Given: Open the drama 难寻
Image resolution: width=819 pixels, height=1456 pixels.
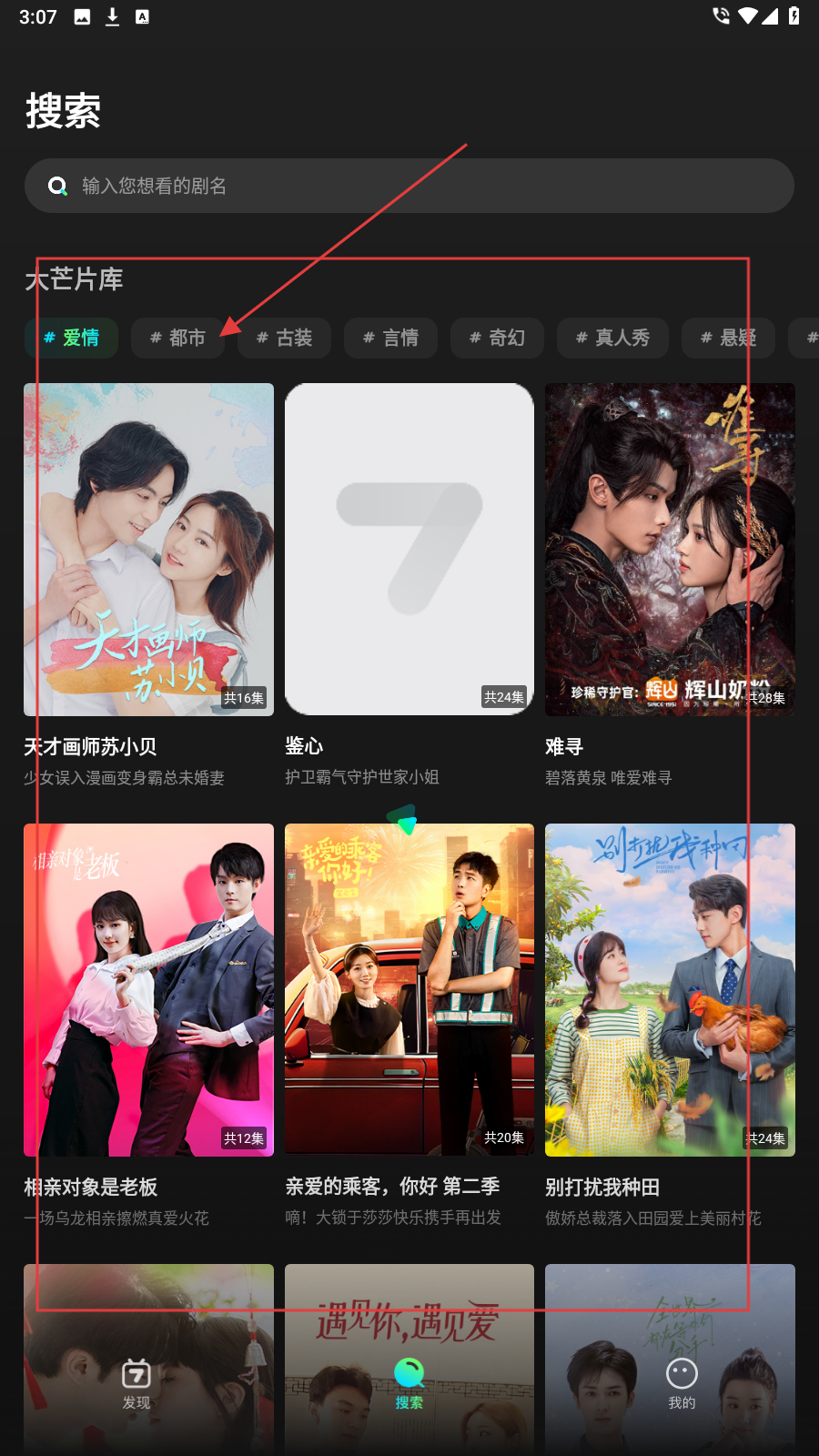Looking at the screenshot, I should 670,550.
